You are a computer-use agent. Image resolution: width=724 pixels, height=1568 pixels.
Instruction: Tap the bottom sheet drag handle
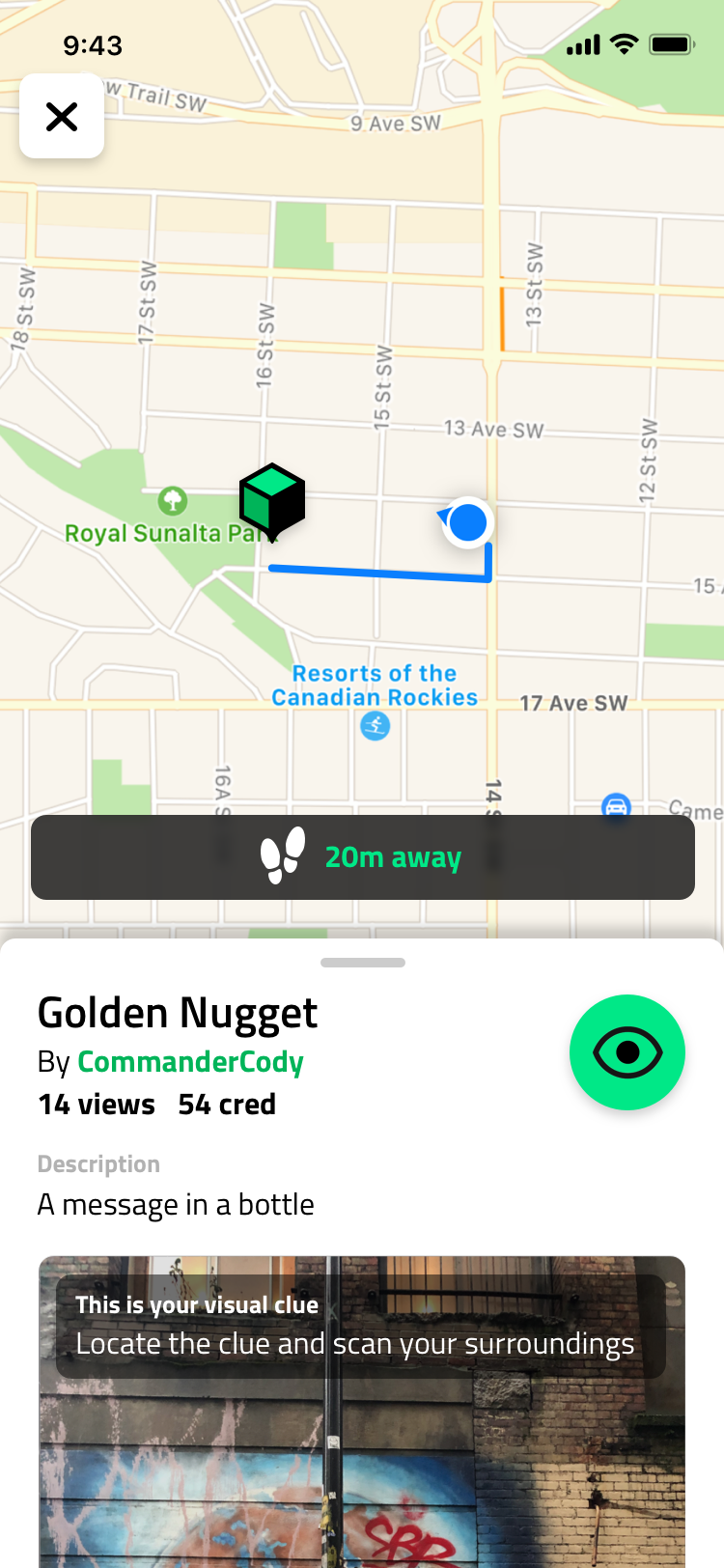[362, 963]
